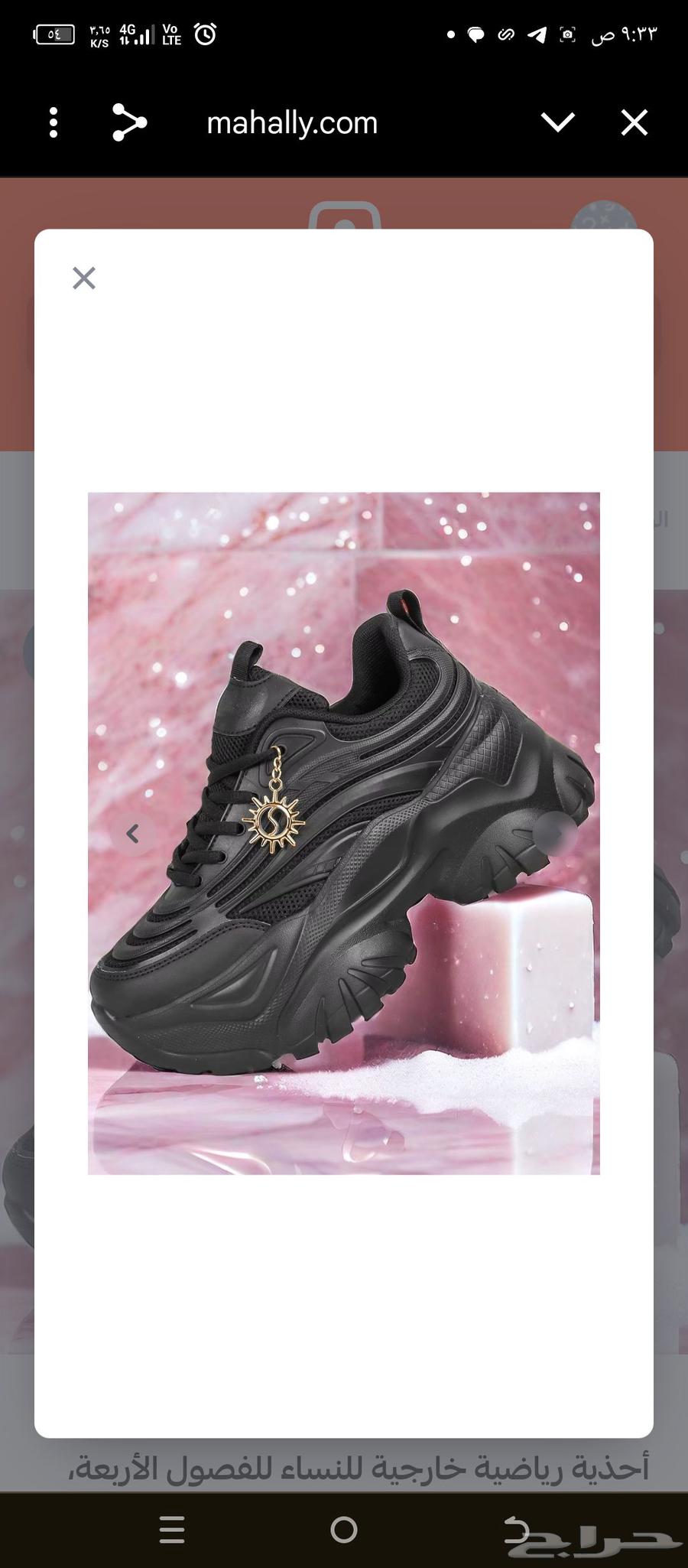
Task: Close the in-app browser tab
Action: pyautogui.click(x=634, y=122)
